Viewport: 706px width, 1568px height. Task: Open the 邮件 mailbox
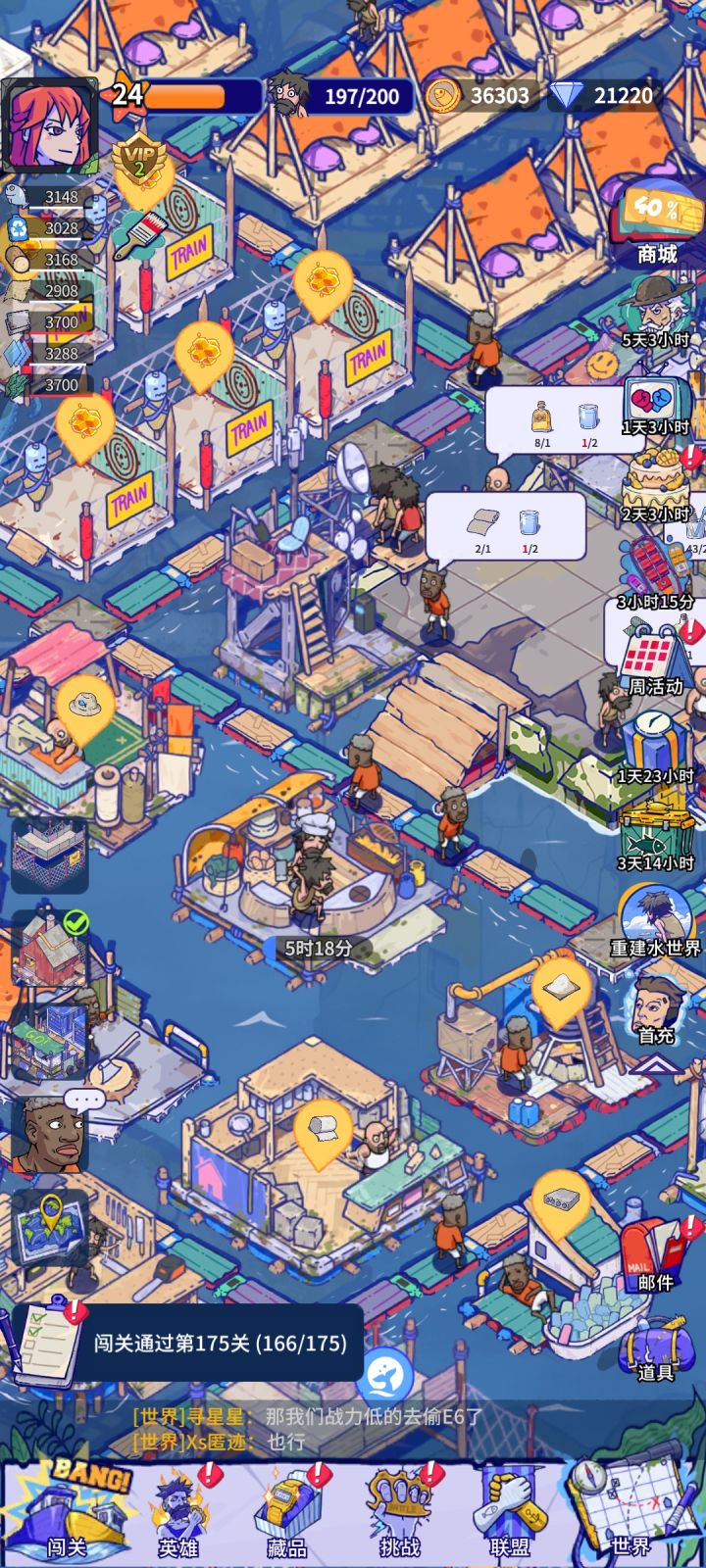[655, 1254]
